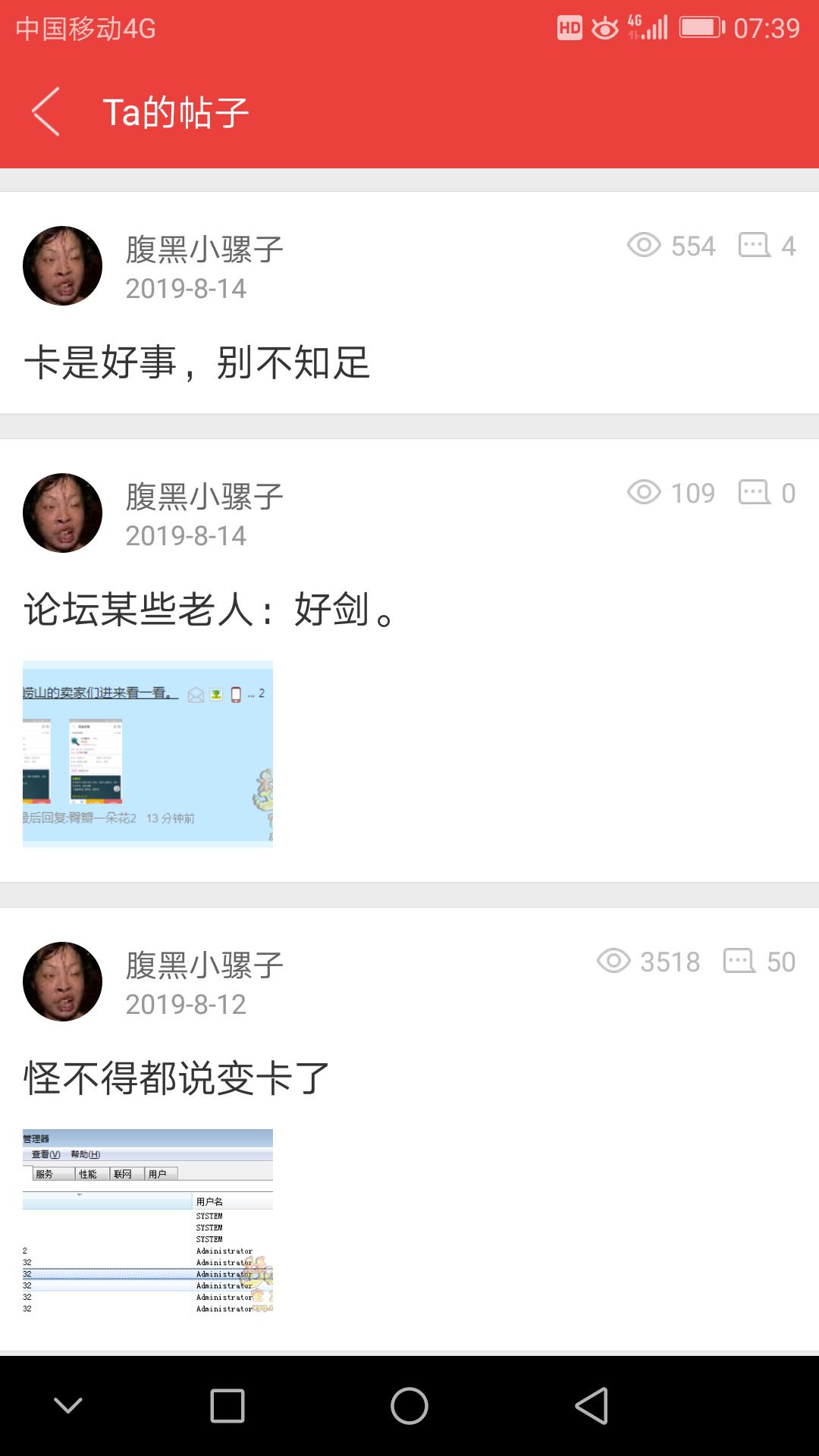Open the comments with 50 replies
Screen dimensions: 819x1456
point(760,962)
